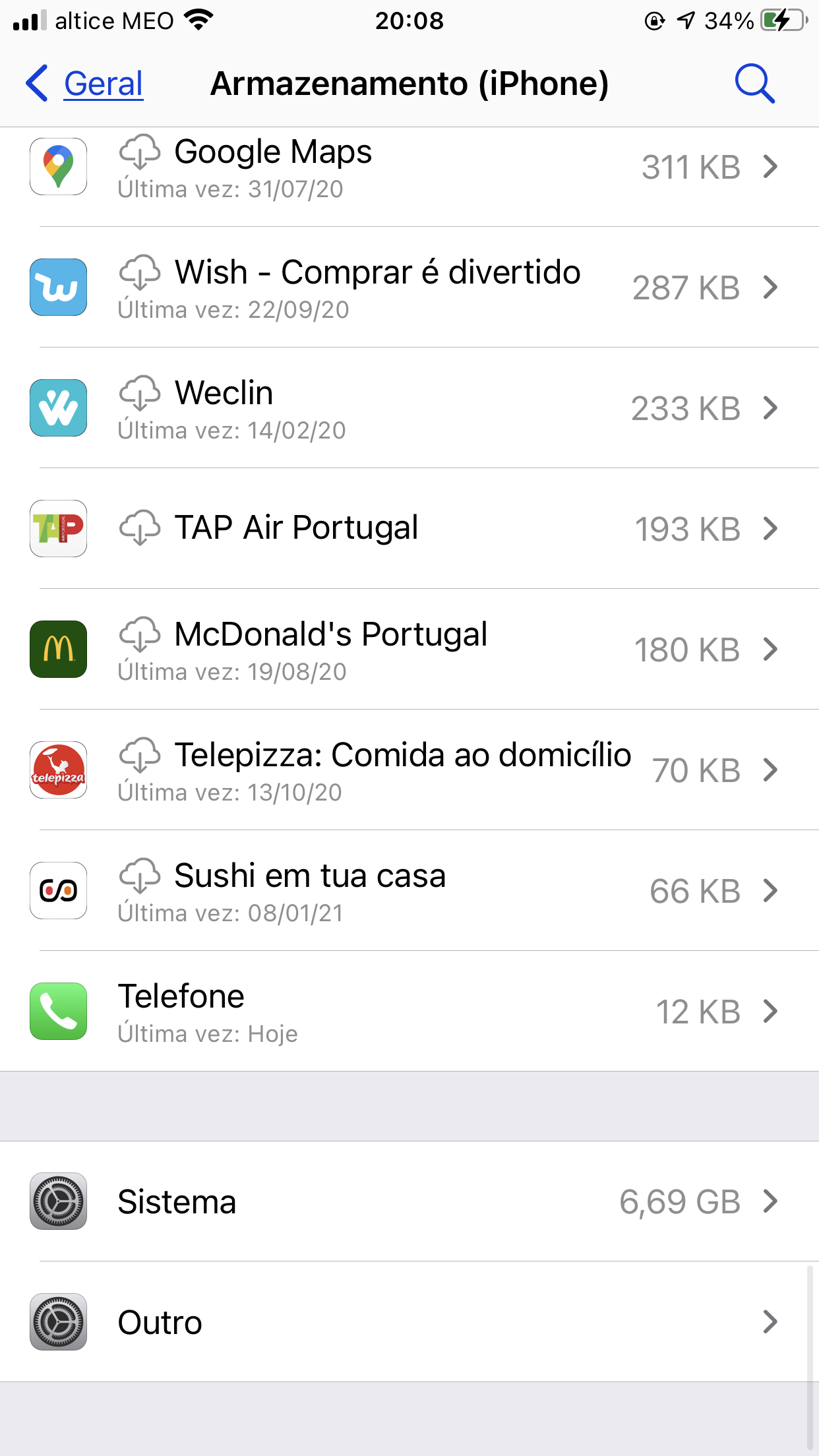
Task: Go back to Geral settings
Action: (86, 84)
